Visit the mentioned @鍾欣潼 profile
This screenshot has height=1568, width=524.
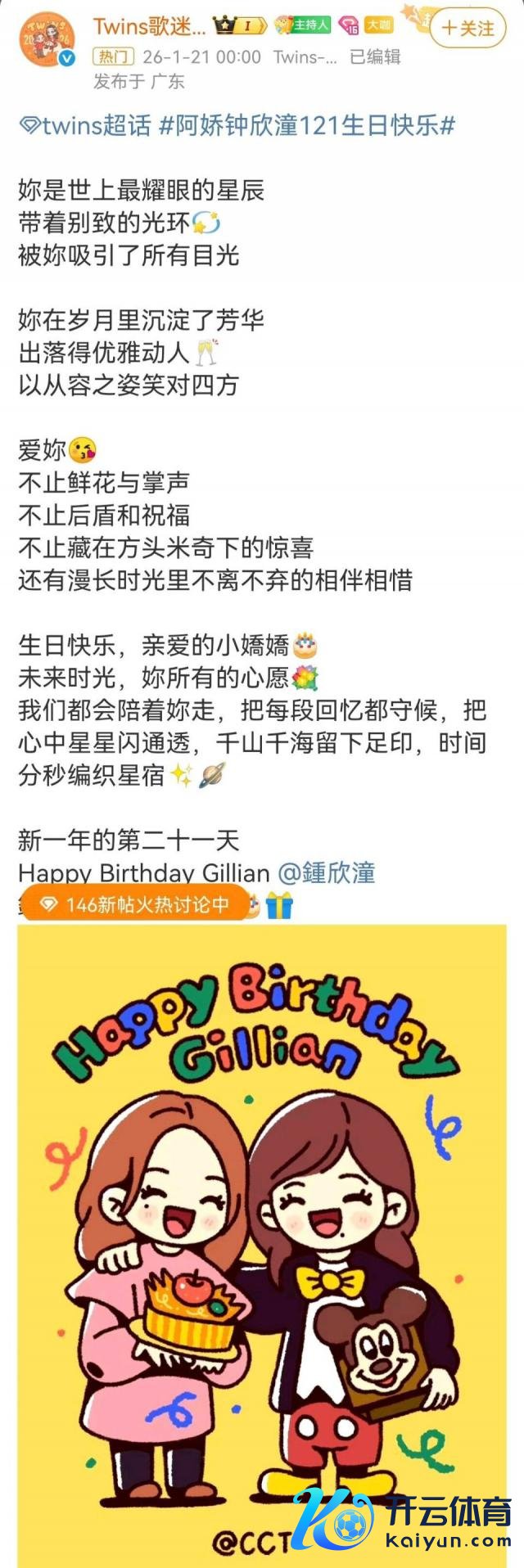point(327,872)
